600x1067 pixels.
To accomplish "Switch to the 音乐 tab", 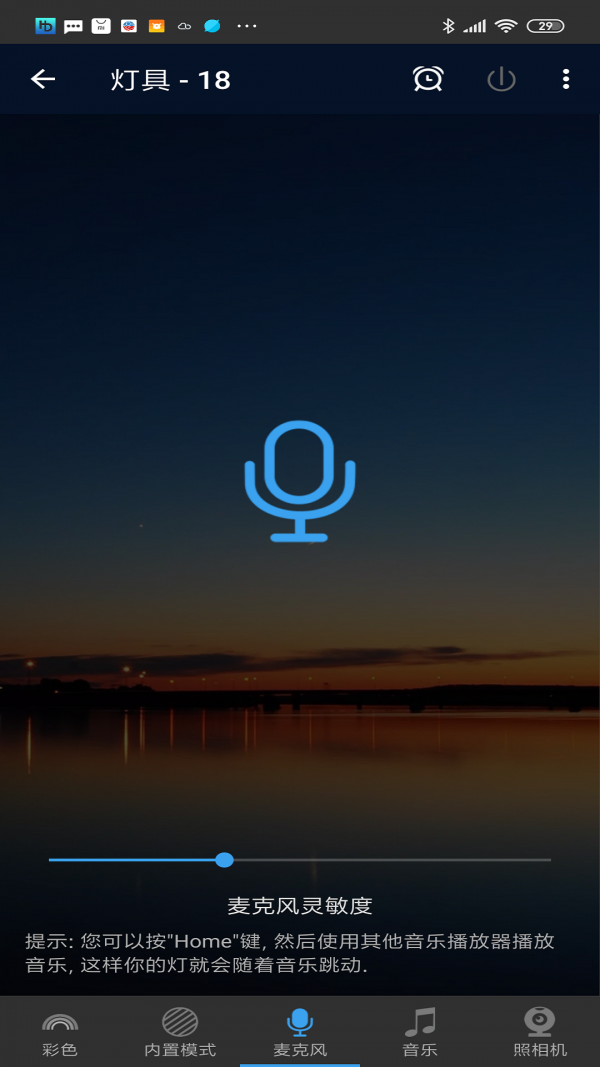I will pos(420,1032).
